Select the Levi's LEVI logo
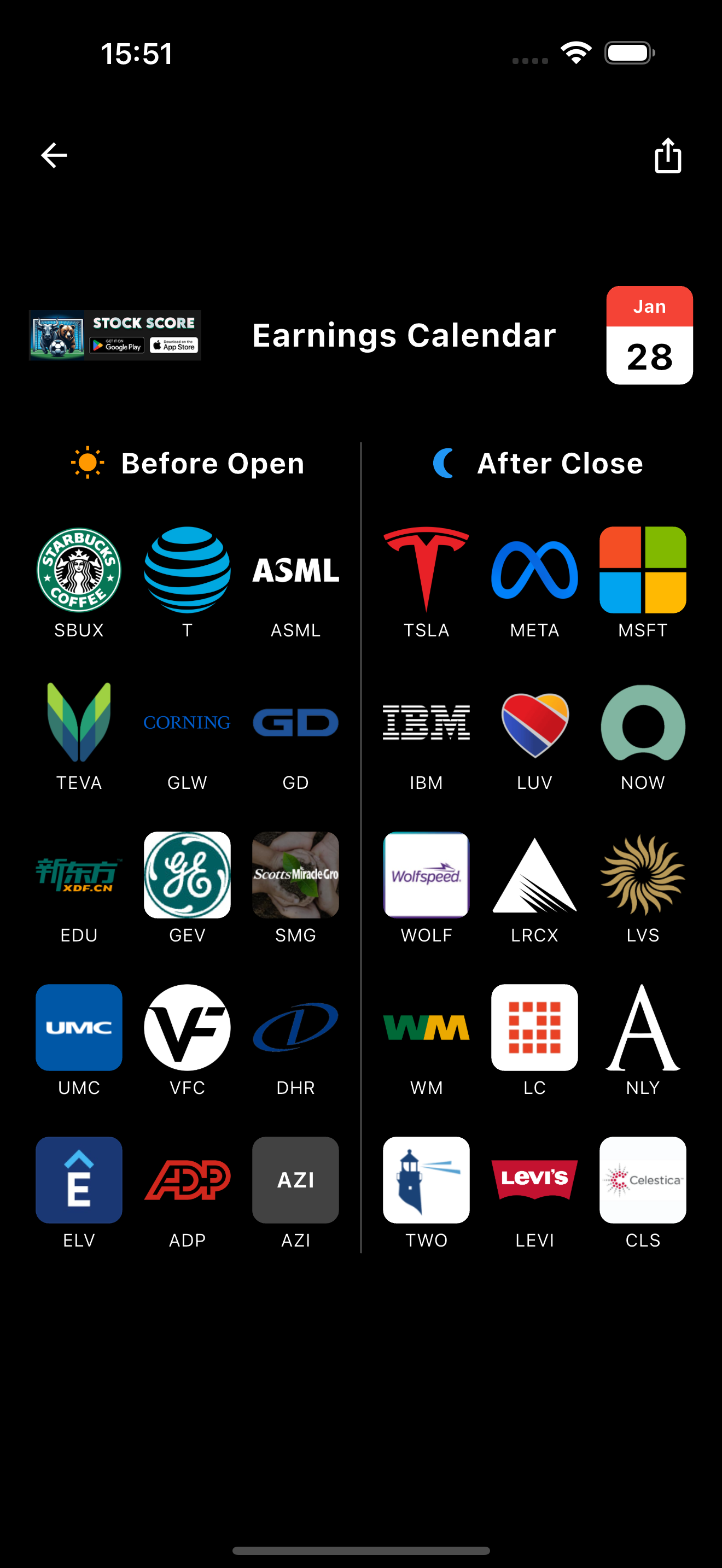 (534, 1180)
